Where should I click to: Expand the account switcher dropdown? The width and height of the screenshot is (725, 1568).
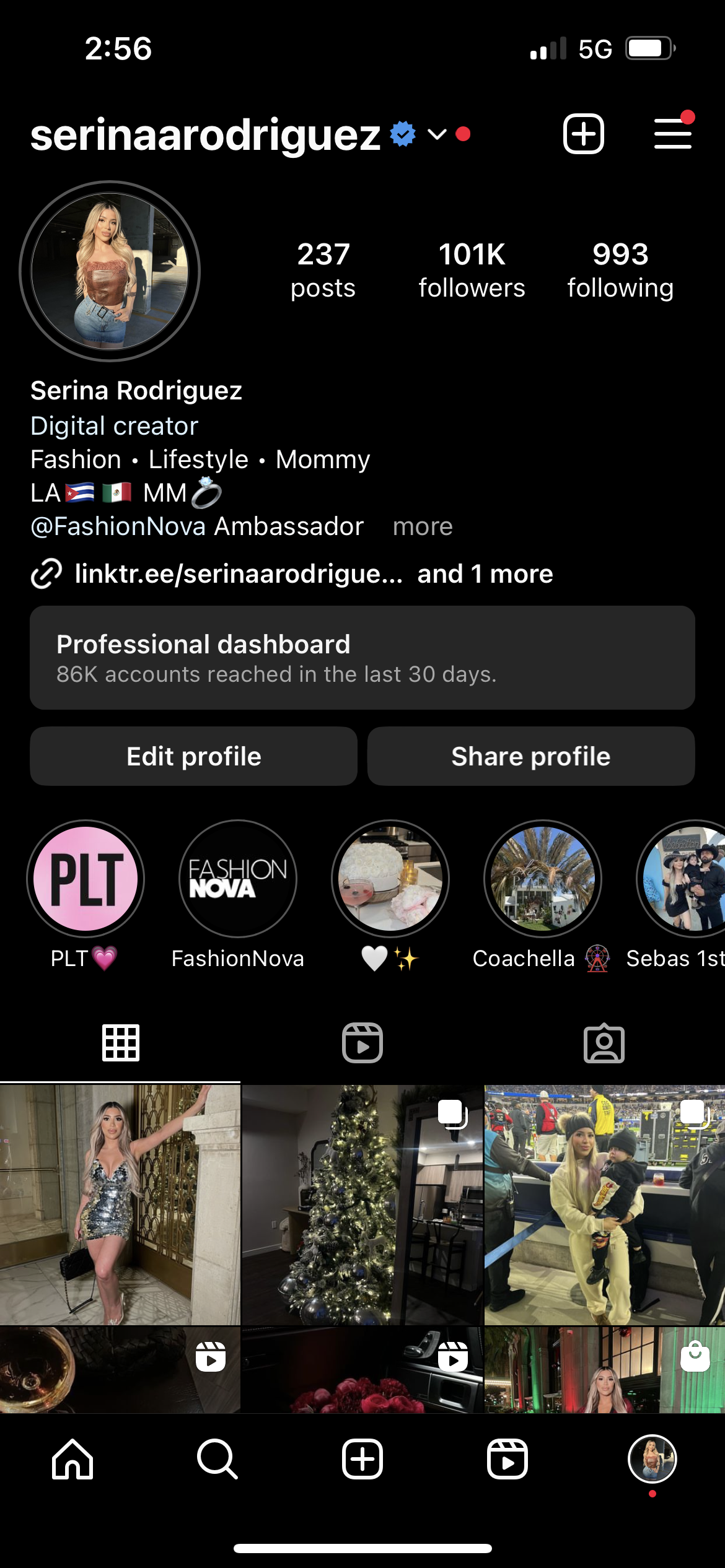coord(437,134)
